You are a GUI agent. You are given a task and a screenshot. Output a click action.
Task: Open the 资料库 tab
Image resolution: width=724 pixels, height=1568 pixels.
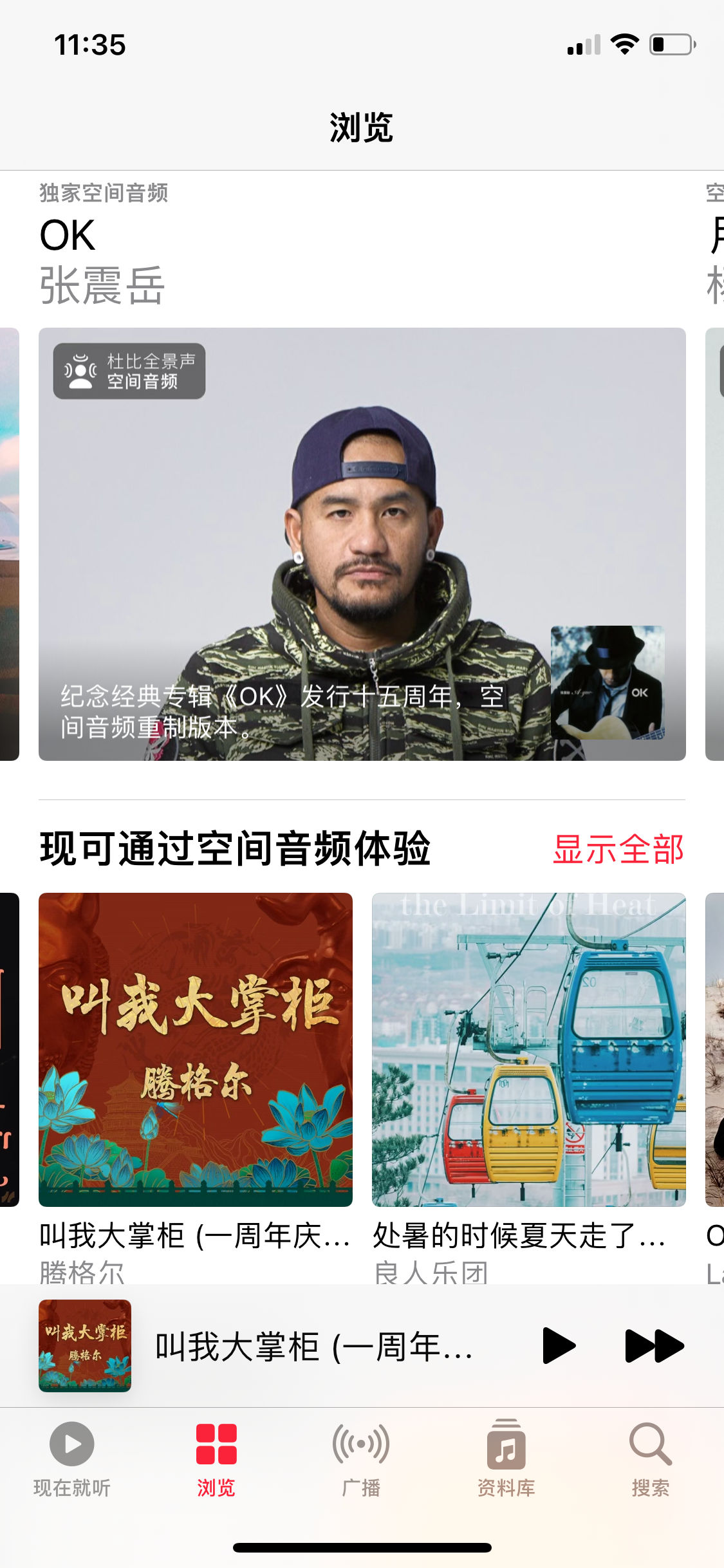pyautogui.click(x=506, y=1459)
